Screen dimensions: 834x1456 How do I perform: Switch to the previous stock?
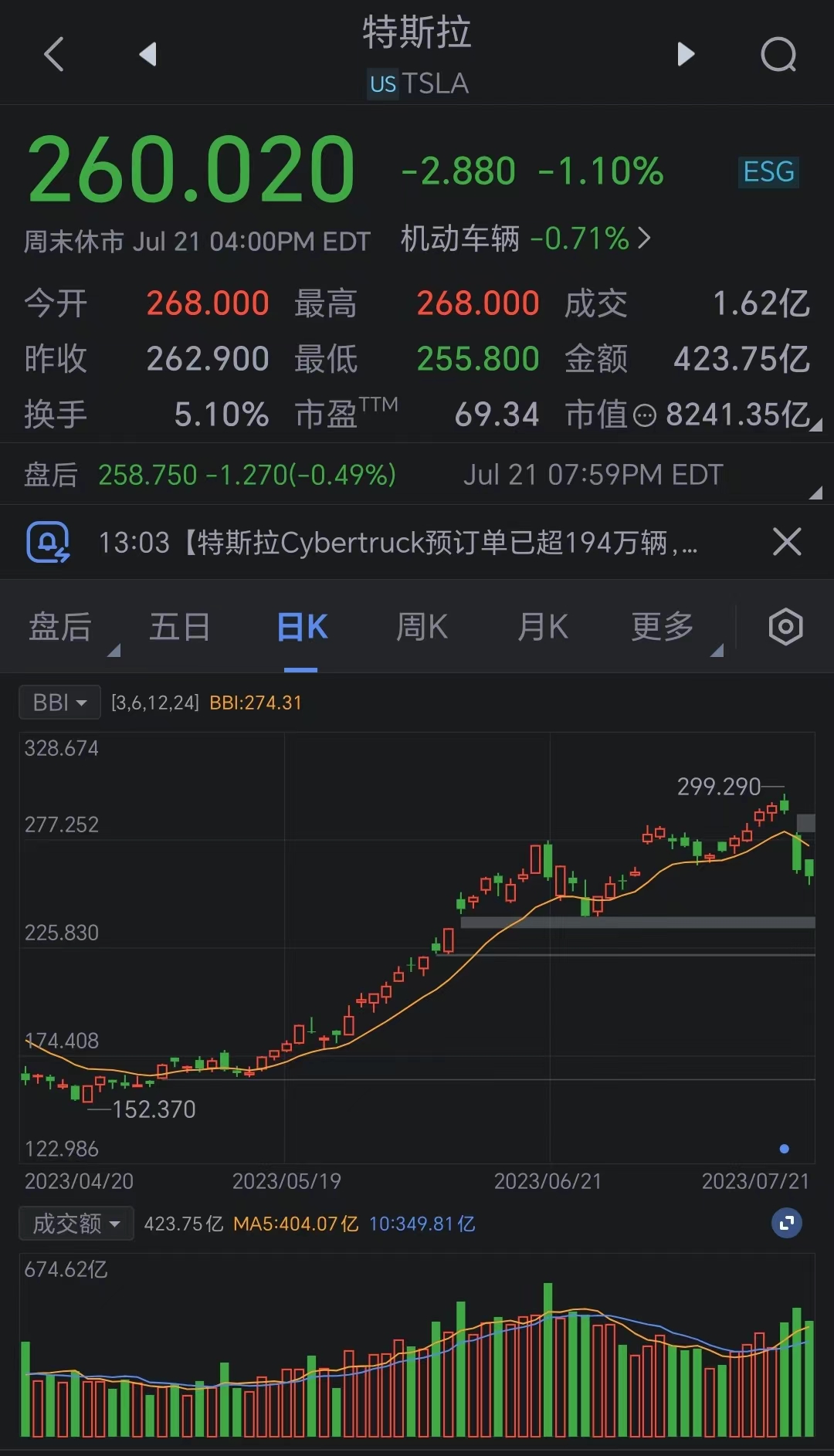(x=147, y=54)
